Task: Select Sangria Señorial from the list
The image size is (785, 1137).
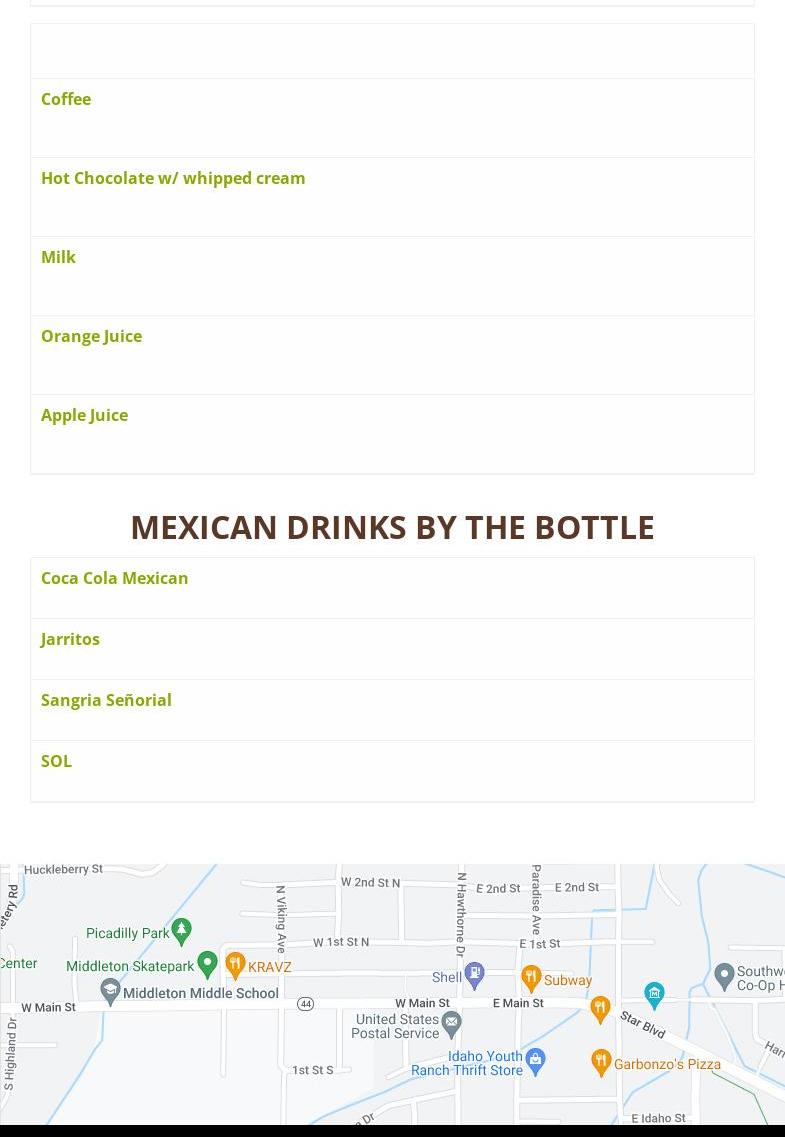Action: 106,700
